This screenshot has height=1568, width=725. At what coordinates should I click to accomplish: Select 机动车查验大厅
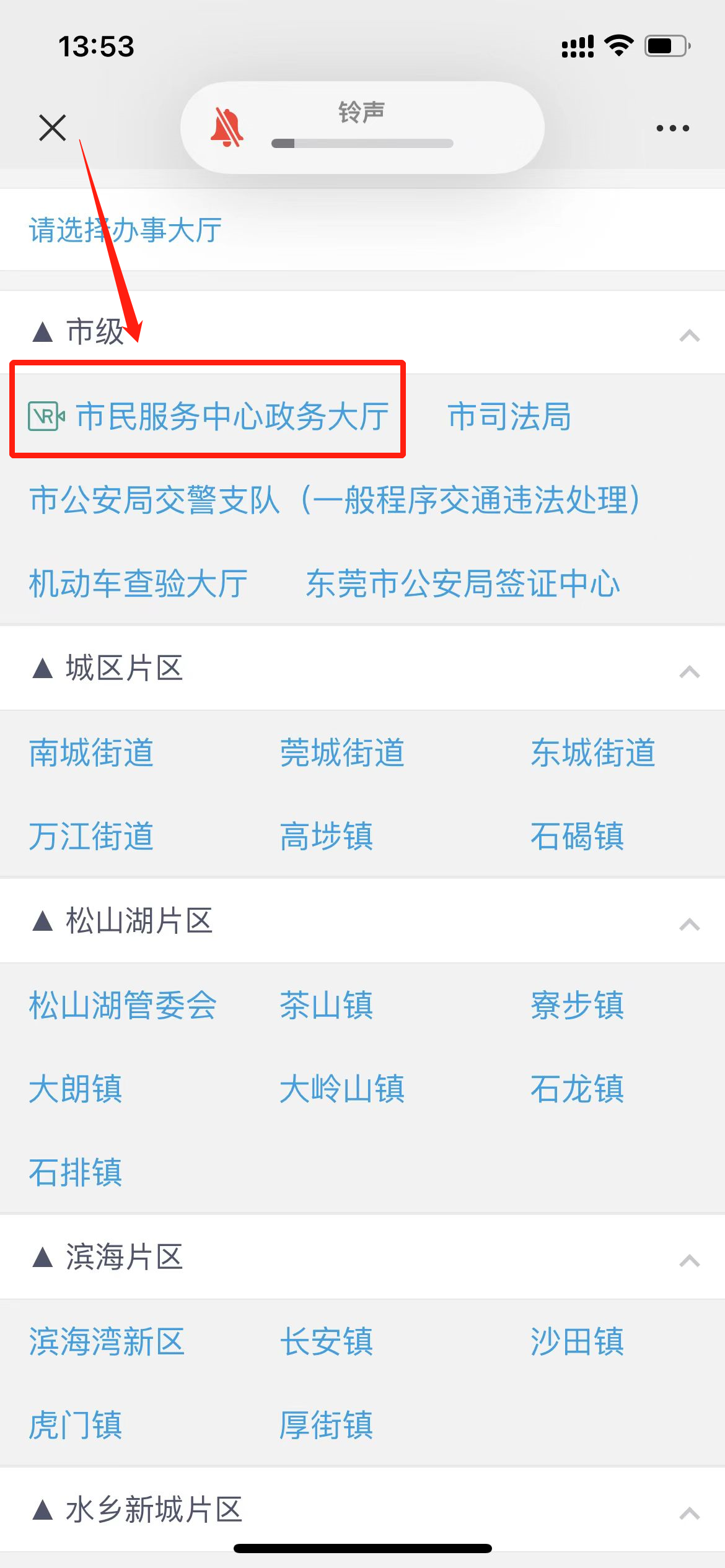(x=138, y=583)
